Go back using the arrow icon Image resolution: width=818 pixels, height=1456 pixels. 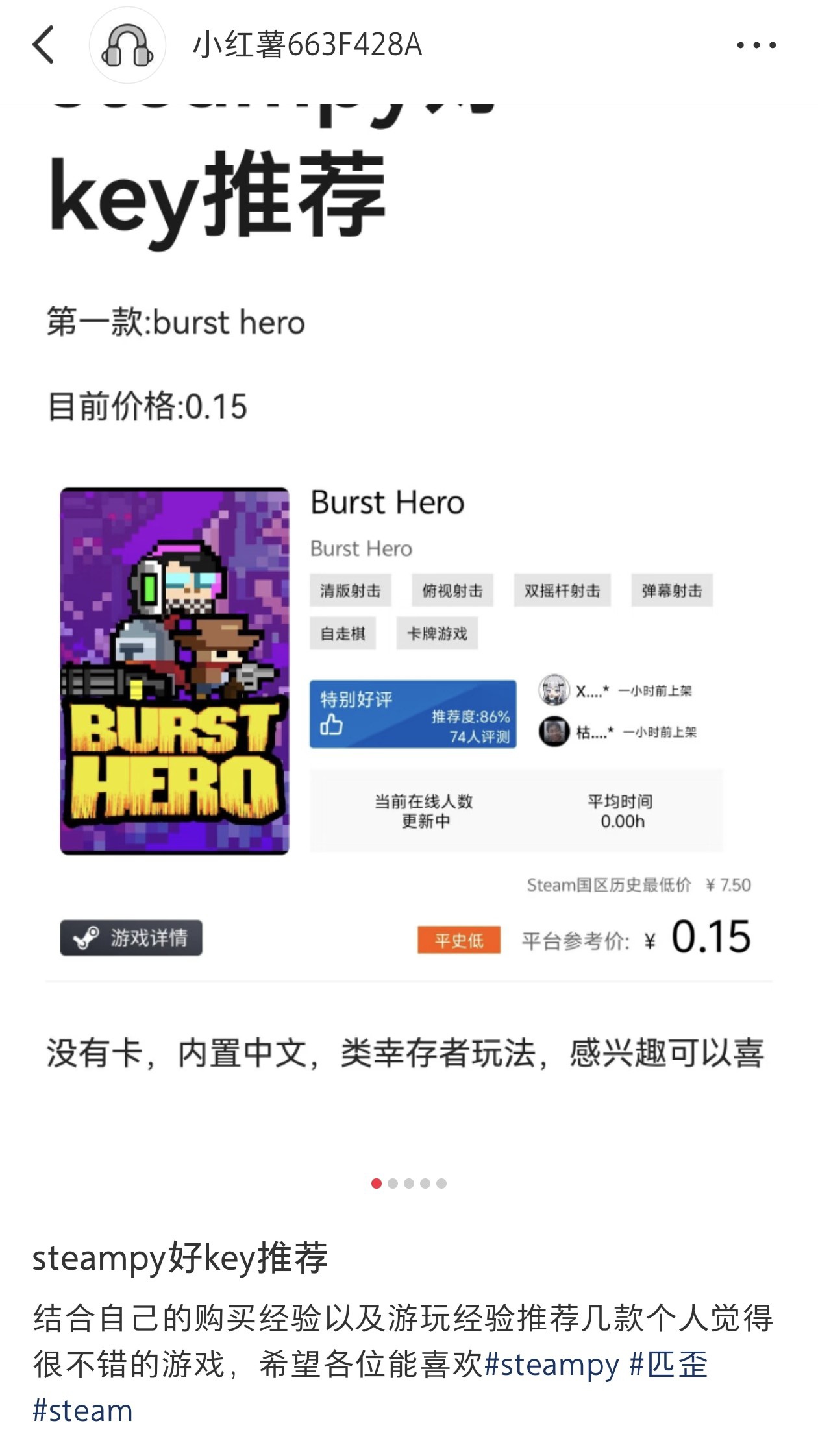coord(43,45)
